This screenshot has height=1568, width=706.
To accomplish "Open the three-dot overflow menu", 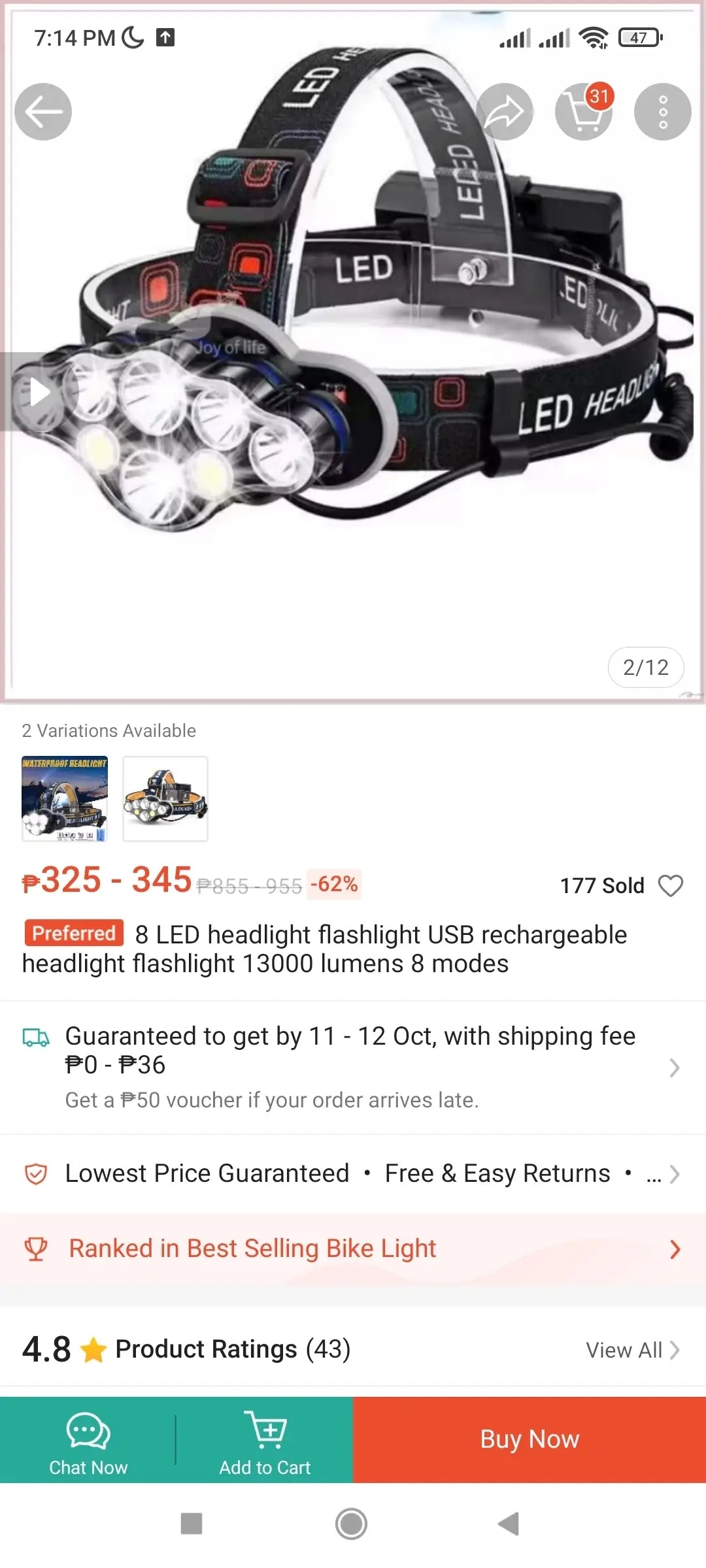I will pyautogui.click(x=662, y=112).
